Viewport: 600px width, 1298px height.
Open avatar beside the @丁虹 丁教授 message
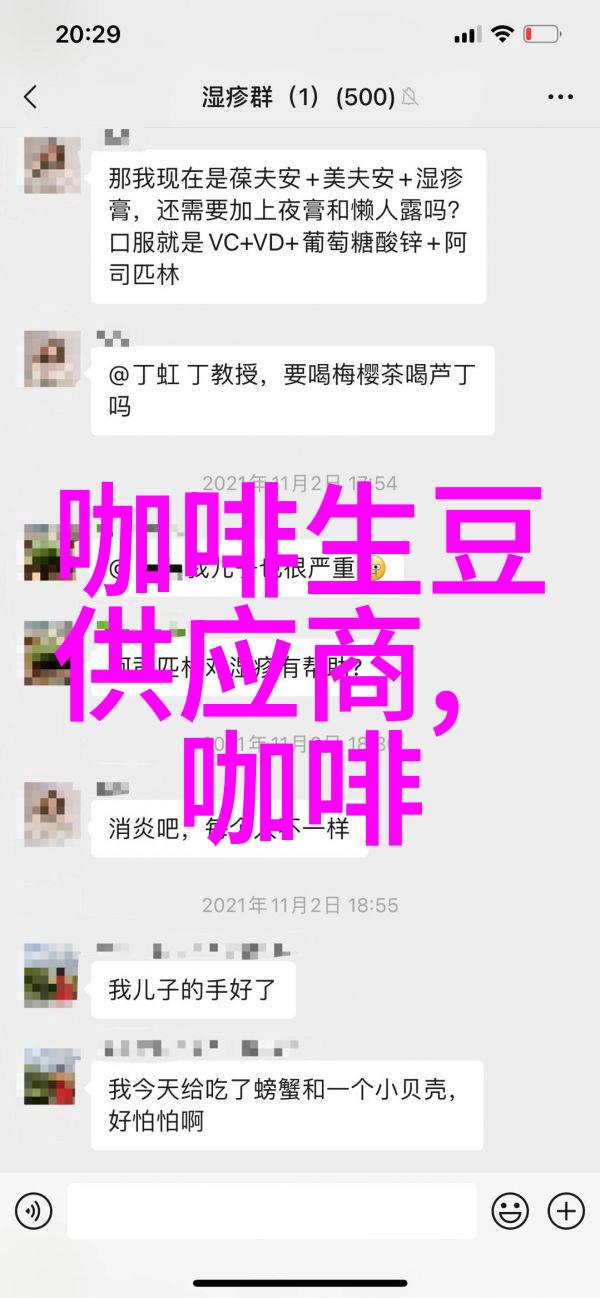(x=52, y=361)
